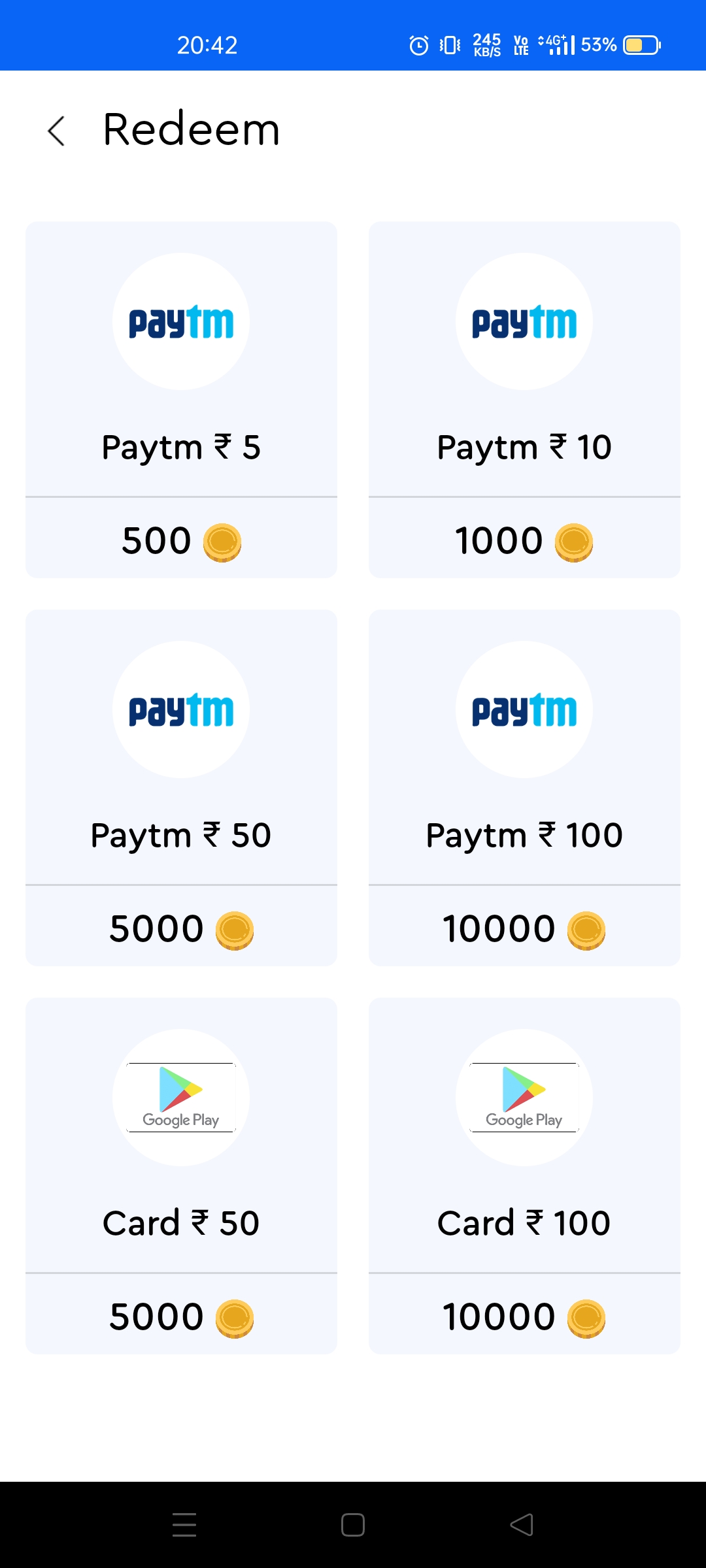The image size is (706, 1568).
Task: Pick the Google Play Card ₹ 50
Action: 181,1175
